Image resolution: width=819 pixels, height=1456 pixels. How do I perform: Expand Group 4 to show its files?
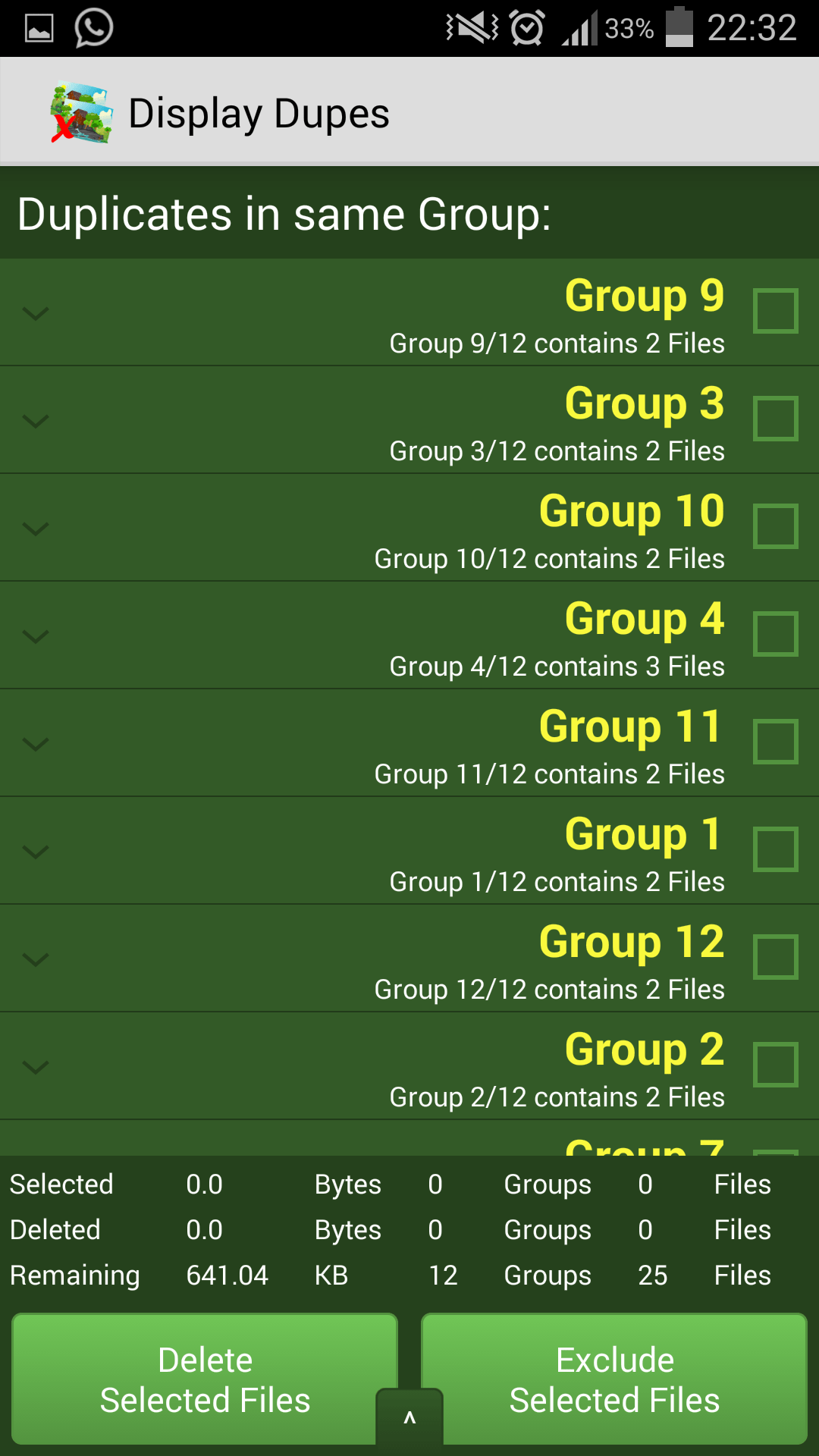(36, 636)
